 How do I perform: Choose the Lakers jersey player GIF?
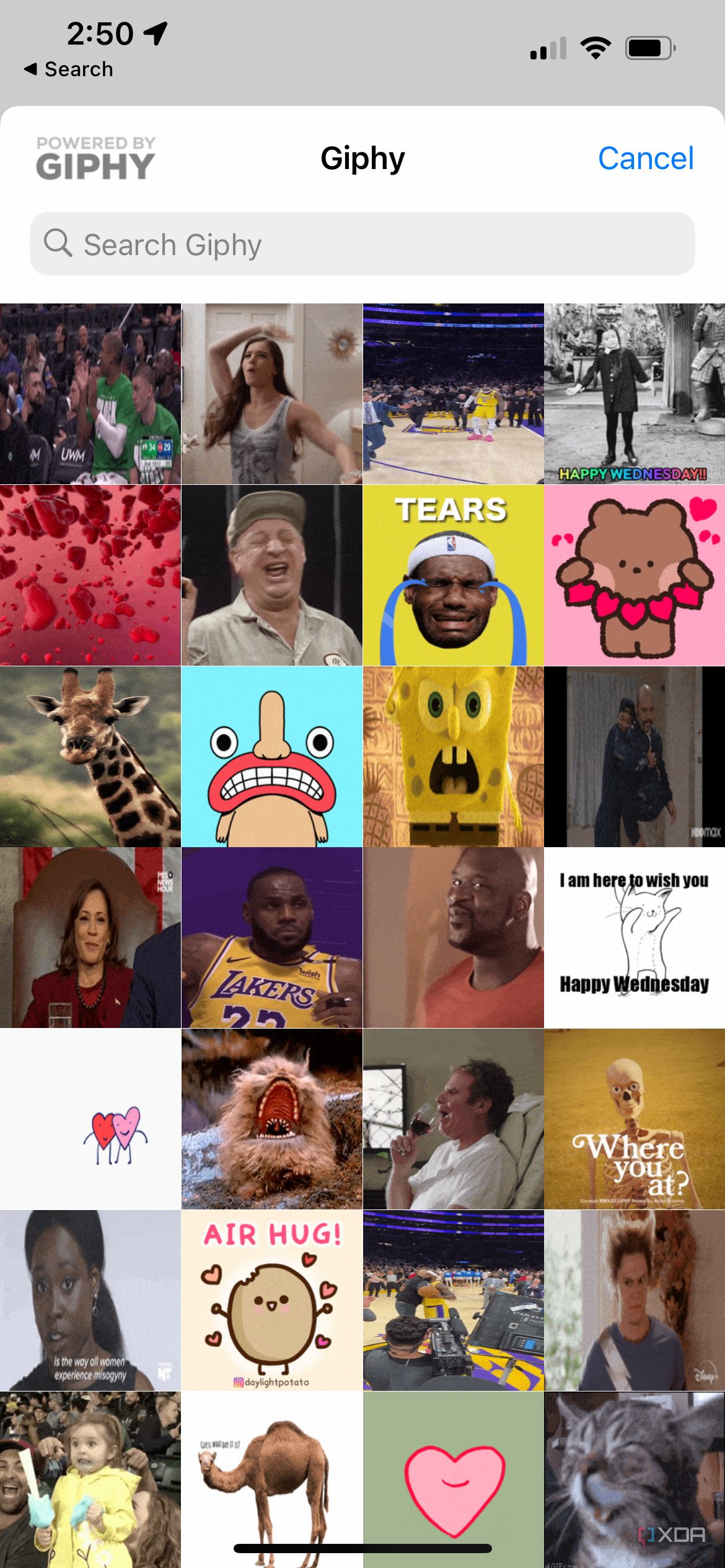271,938
